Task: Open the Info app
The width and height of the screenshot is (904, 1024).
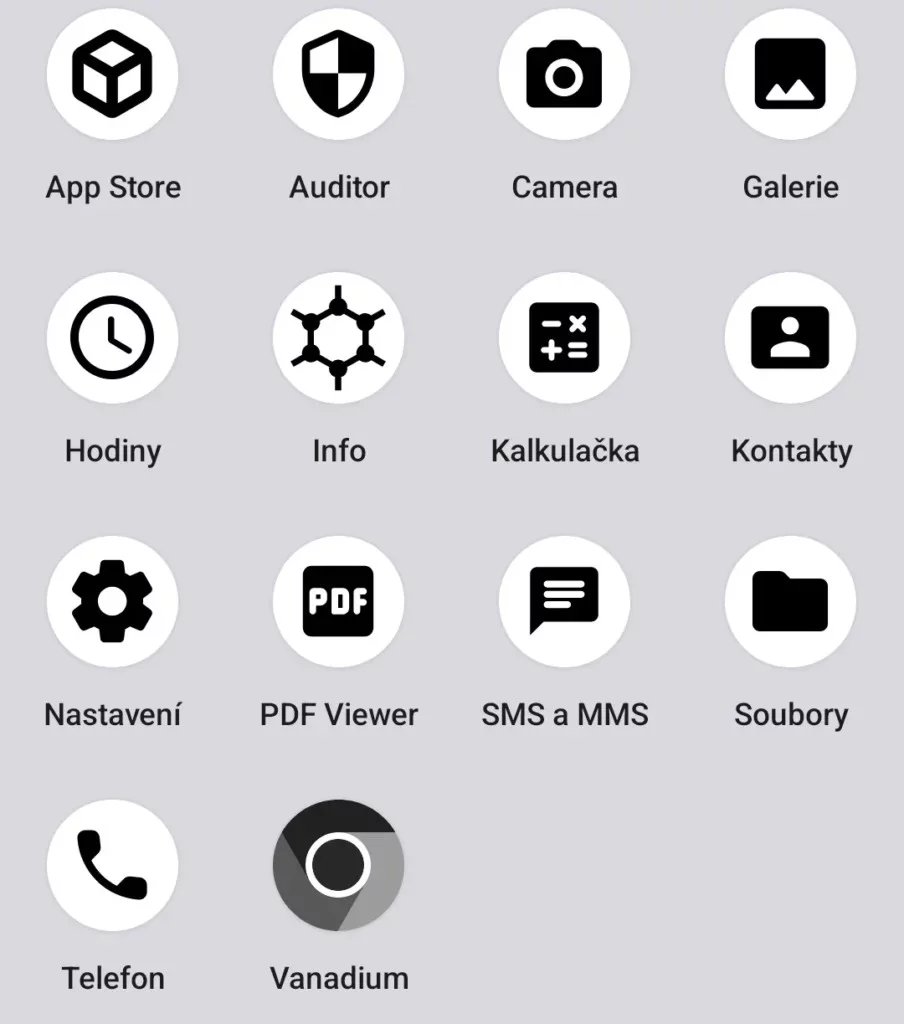Action: click(x=338, y=338)
